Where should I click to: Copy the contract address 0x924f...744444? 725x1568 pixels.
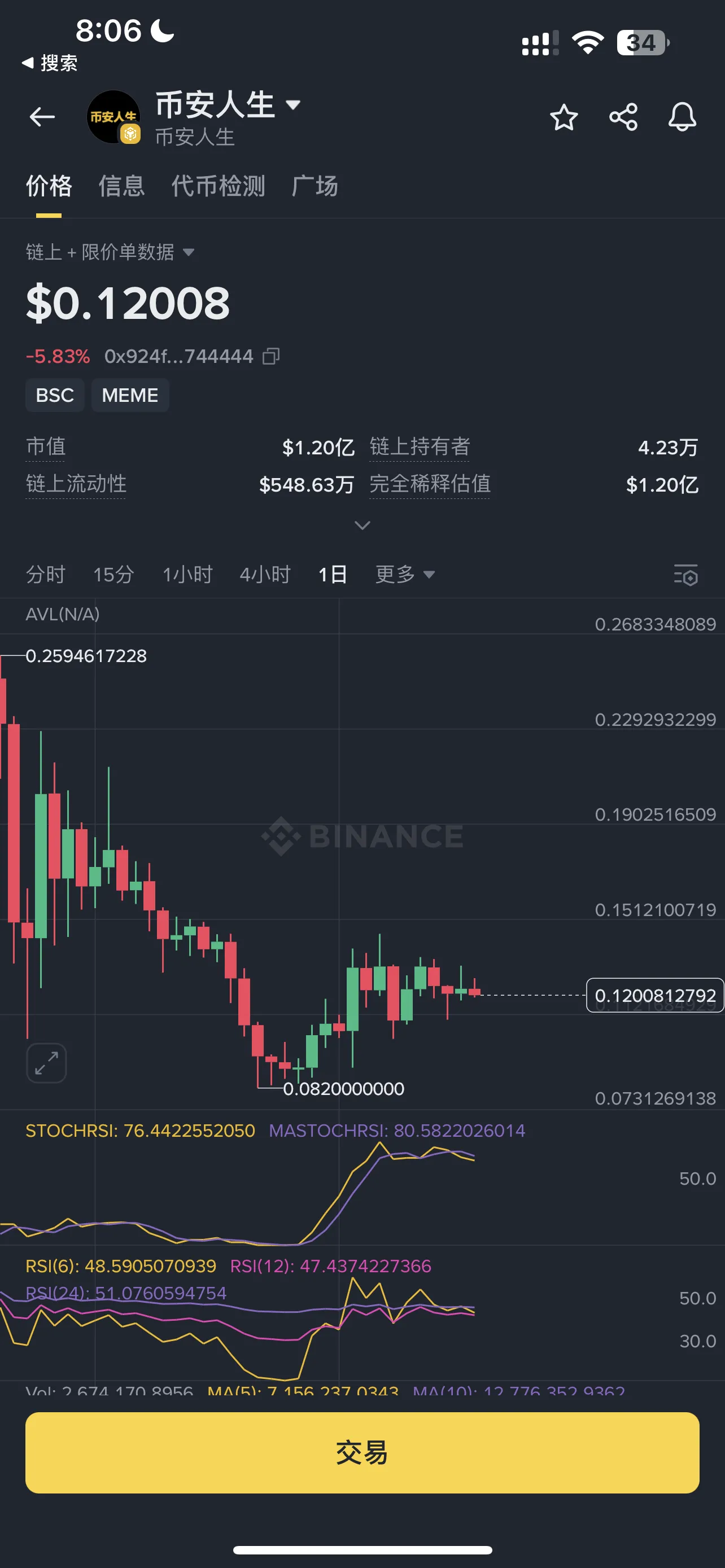[271, 356]
